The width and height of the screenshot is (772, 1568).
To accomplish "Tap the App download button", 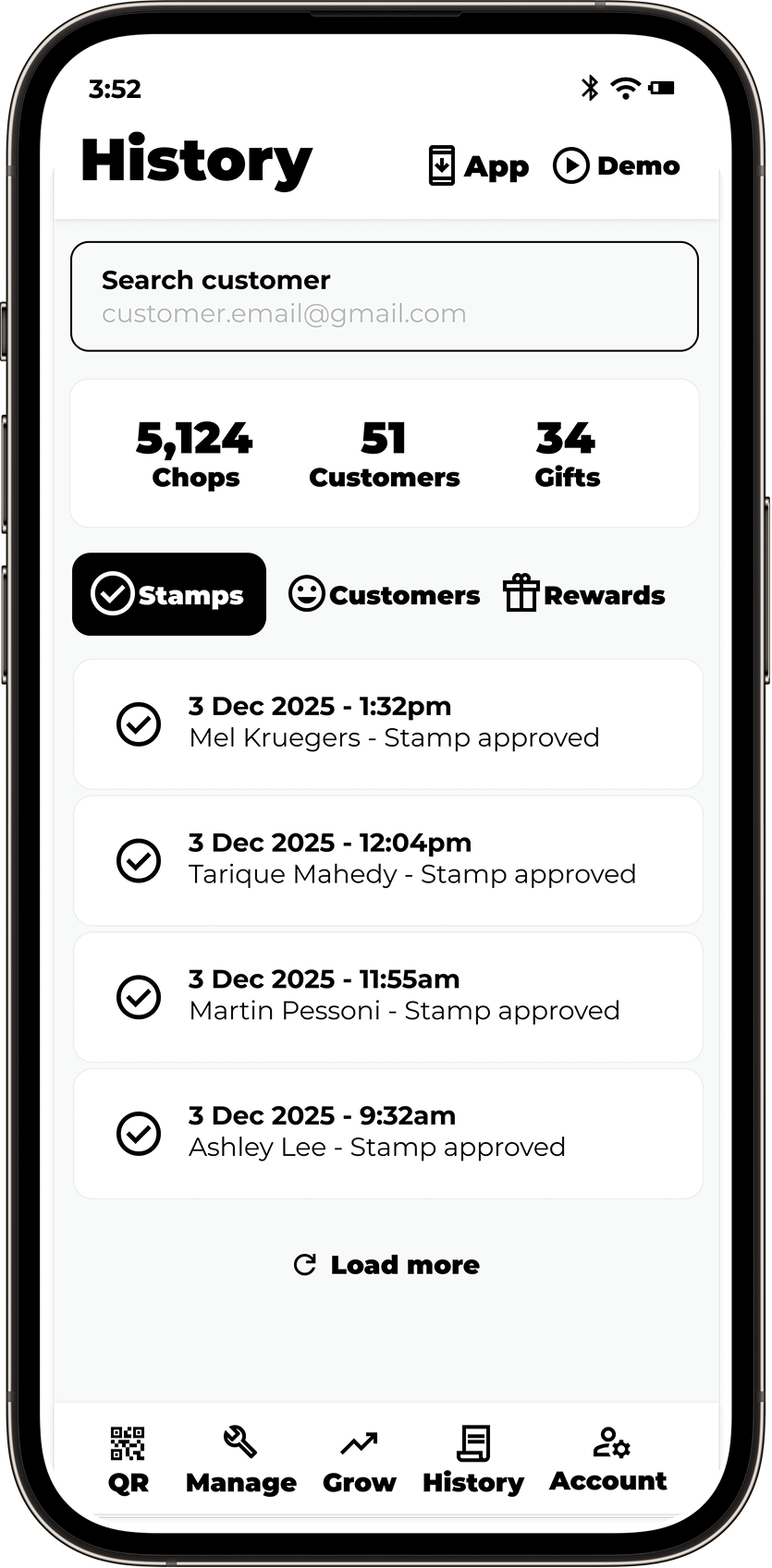I will click(478, 166).
